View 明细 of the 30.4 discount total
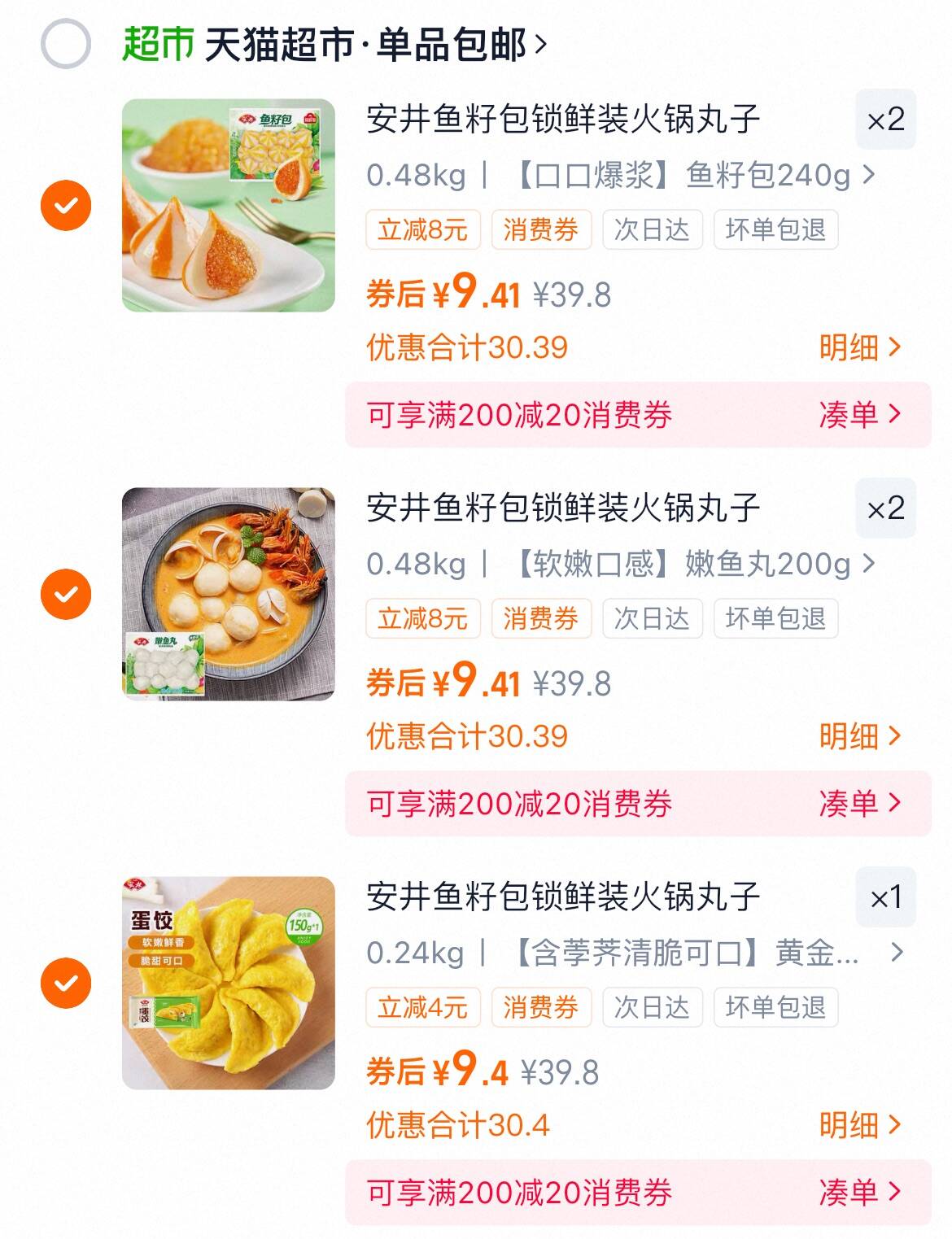The height and width of the screenshot is (1239, 952). [x=859, y=1127]
